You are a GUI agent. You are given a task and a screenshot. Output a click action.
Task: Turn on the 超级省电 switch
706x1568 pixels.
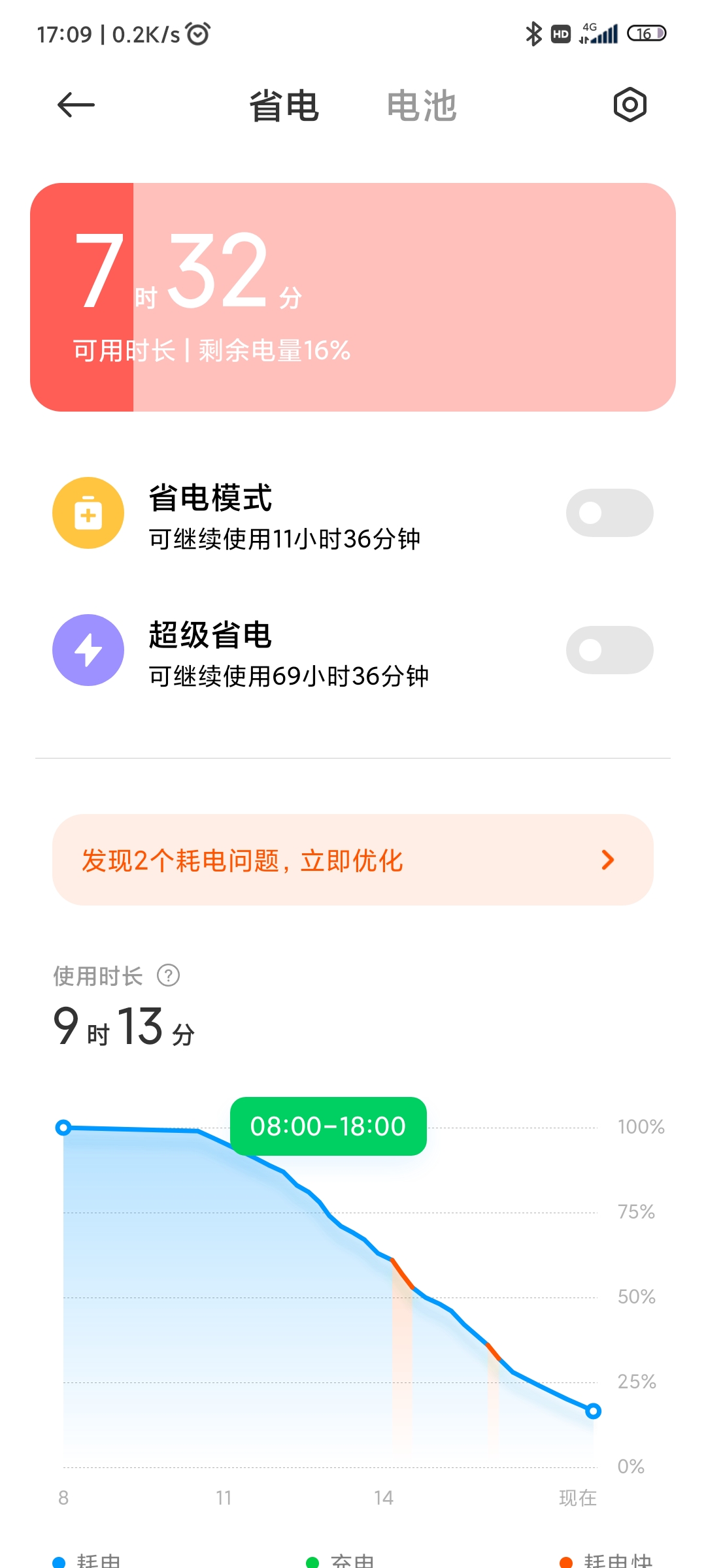click(609, 650)
